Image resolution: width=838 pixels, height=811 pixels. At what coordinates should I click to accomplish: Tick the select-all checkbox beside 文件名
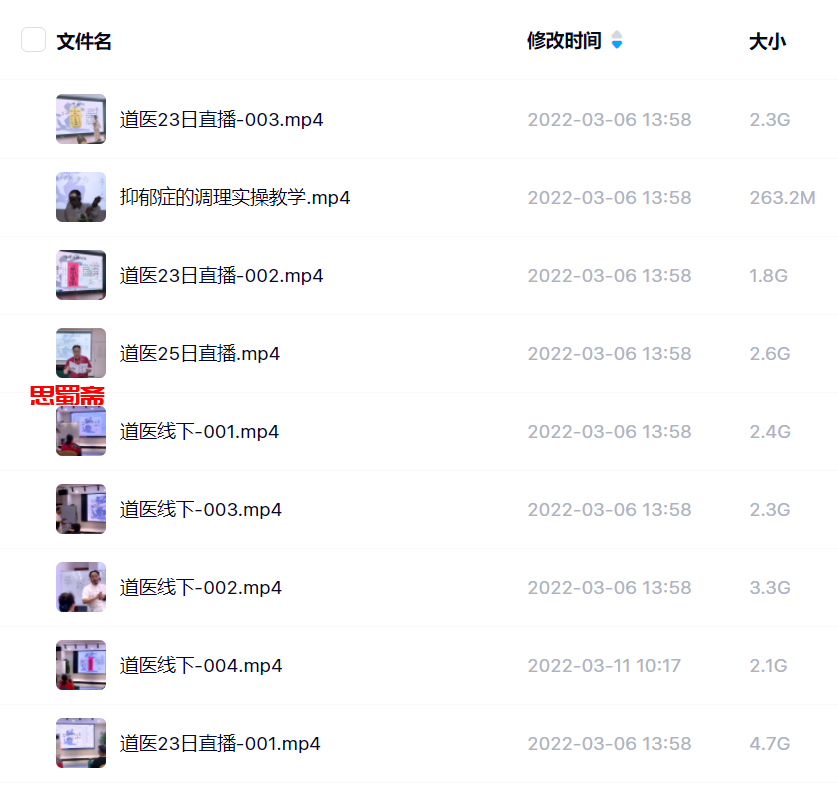[x=33, y=40]
